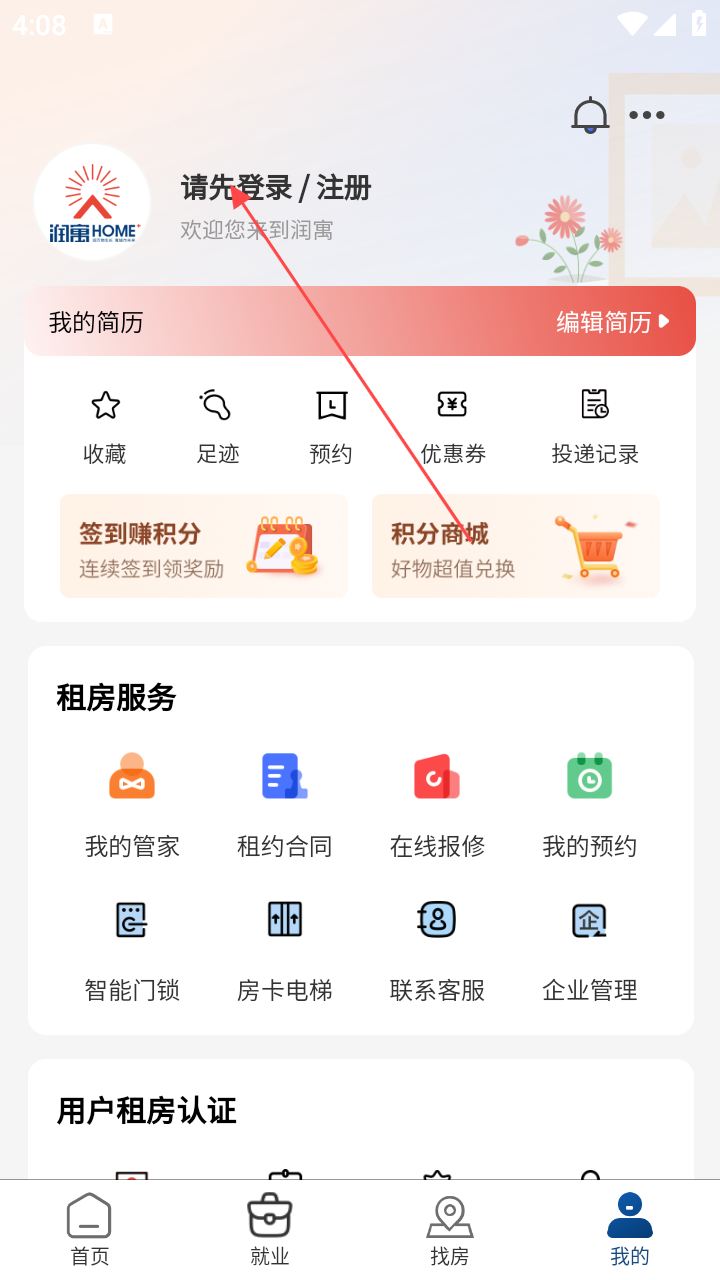Screen dimensions: 720x1280
Task: Open 房卡电梯 room card elevator
Action: 285,948
